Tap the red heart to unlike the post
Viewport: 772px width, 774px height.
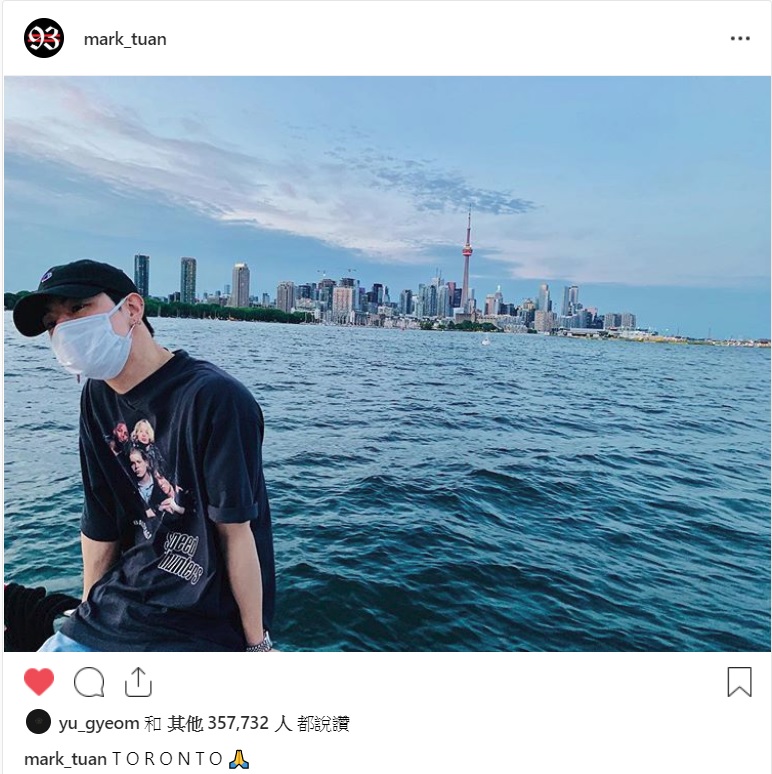click(39, 682)
